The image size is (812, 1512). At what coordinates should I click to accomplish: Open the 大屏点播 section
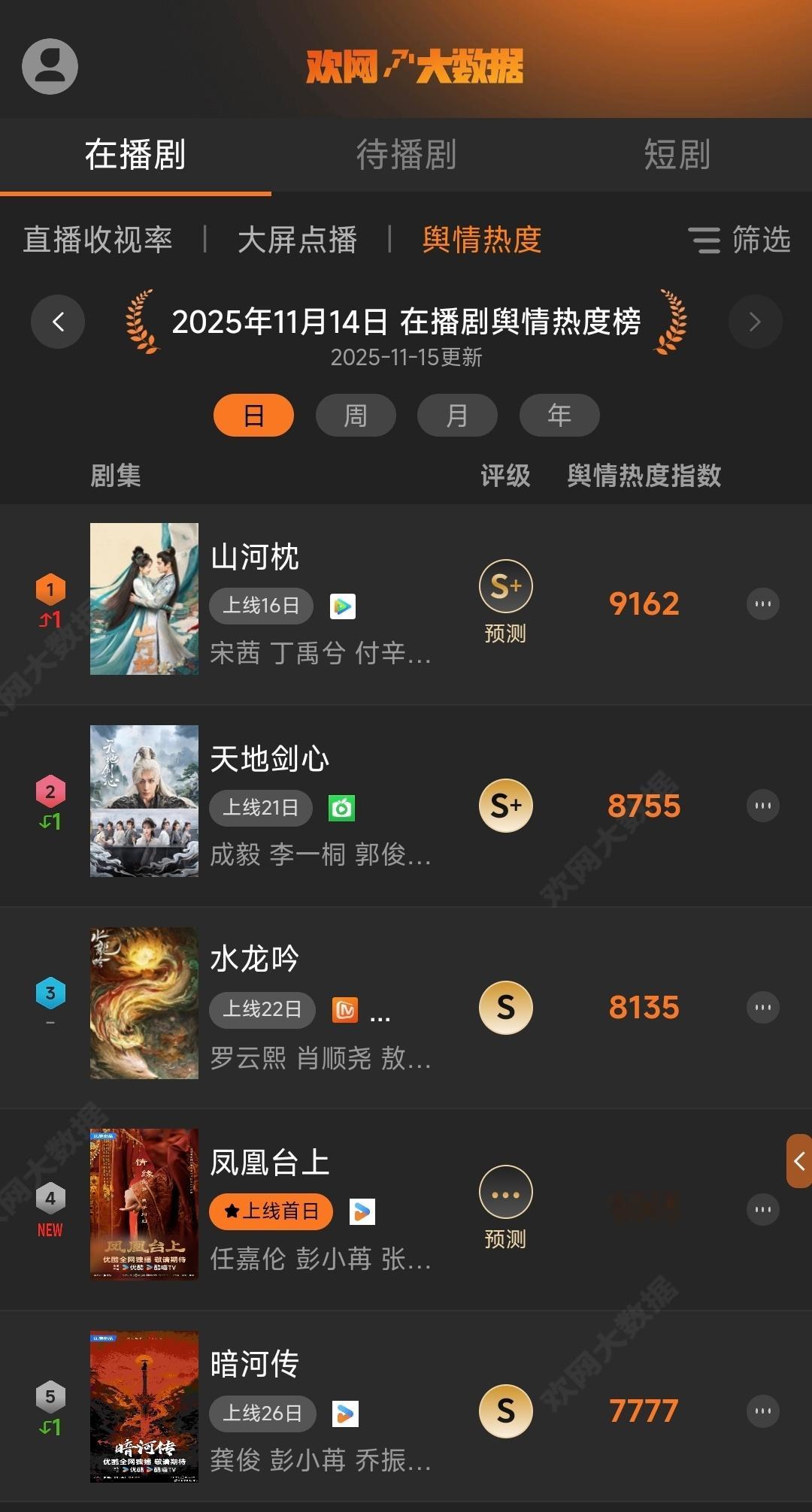(296, 240)
